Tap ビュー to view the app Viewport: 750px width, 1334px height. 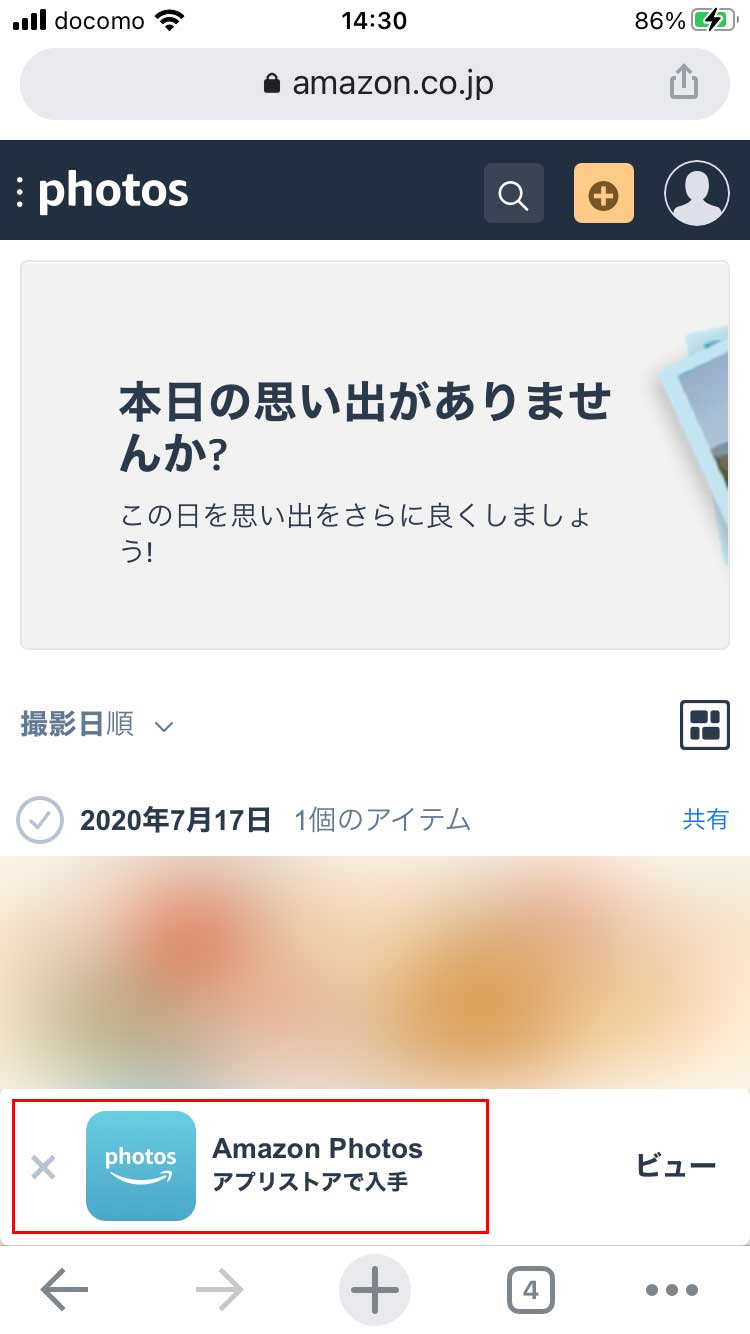676,1166
